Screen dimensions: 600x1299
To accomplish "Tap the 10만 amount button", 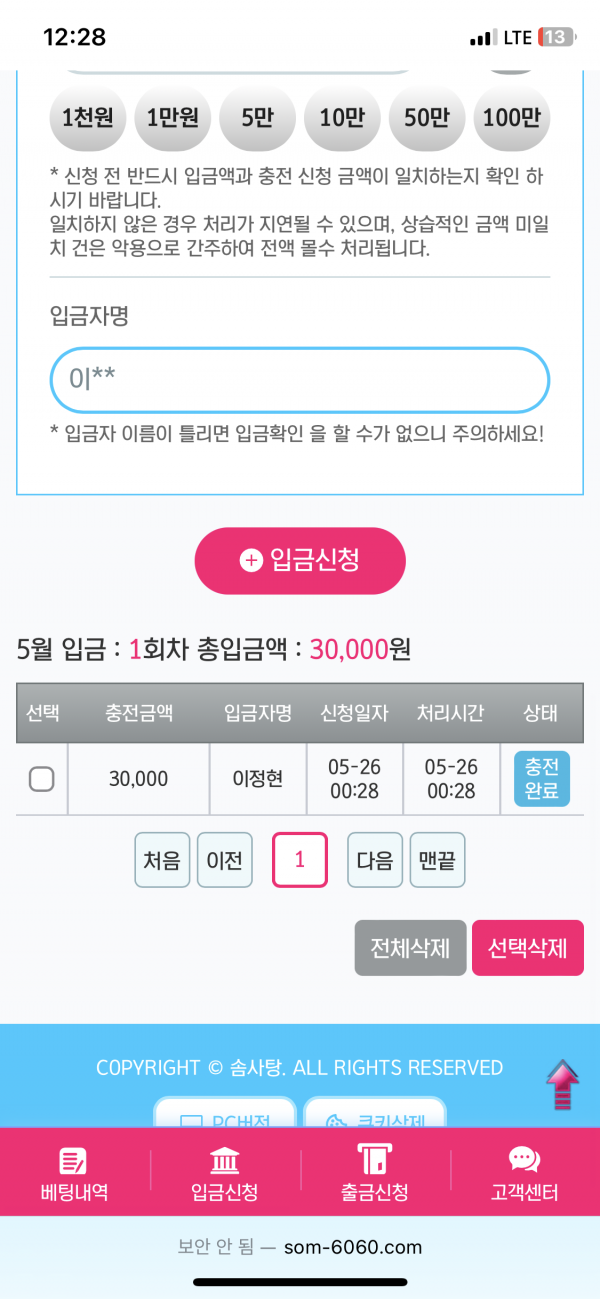I will [342, 118].
